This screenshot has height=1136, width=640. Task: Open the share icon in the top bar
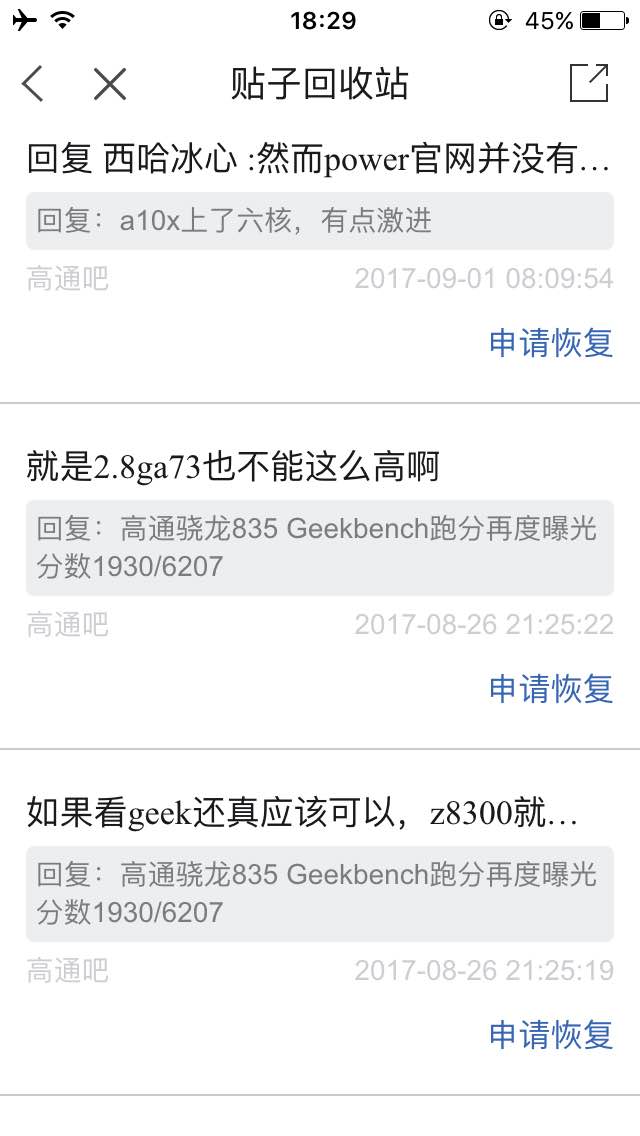click(x=589, y=83)
